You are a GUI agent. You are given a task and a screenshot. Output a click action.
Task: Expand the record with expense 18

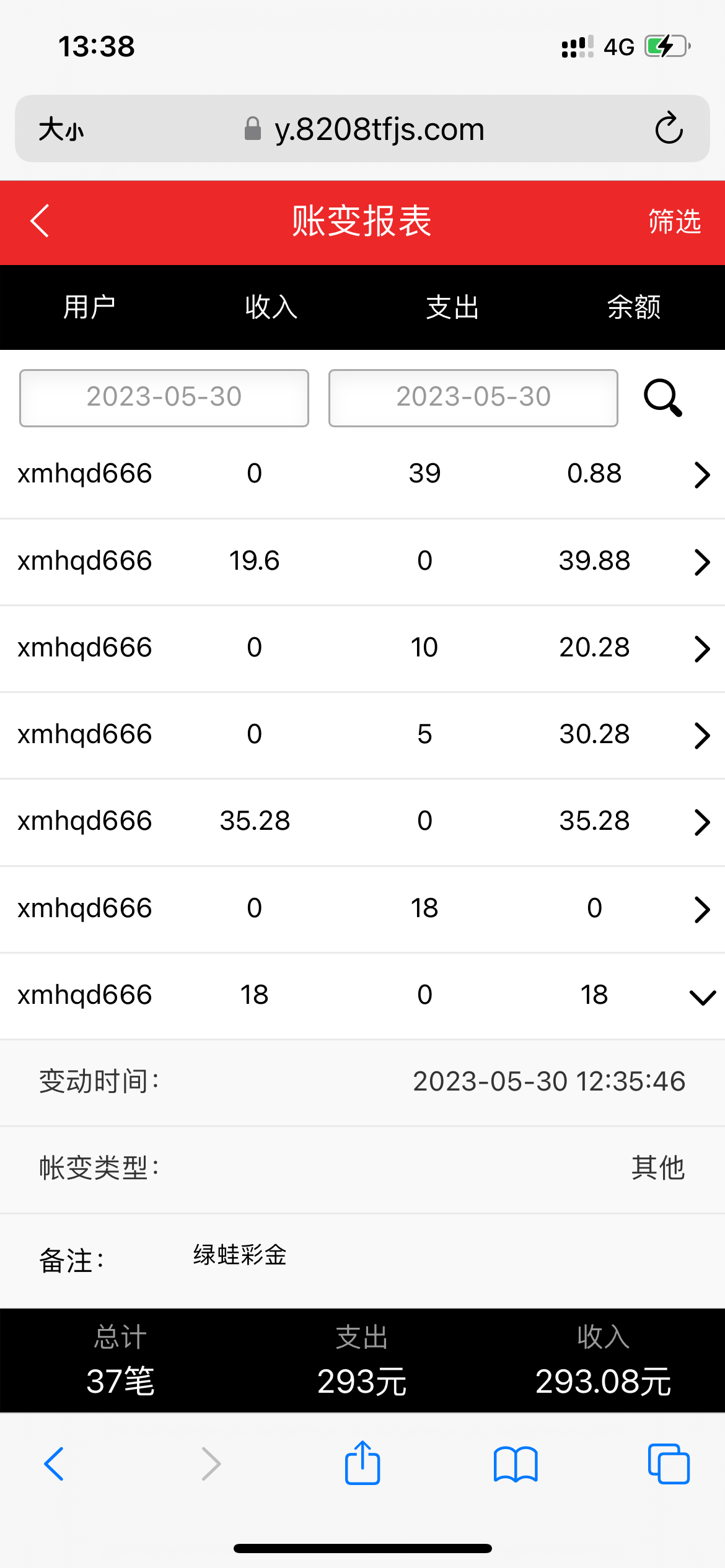pos(701,909)
